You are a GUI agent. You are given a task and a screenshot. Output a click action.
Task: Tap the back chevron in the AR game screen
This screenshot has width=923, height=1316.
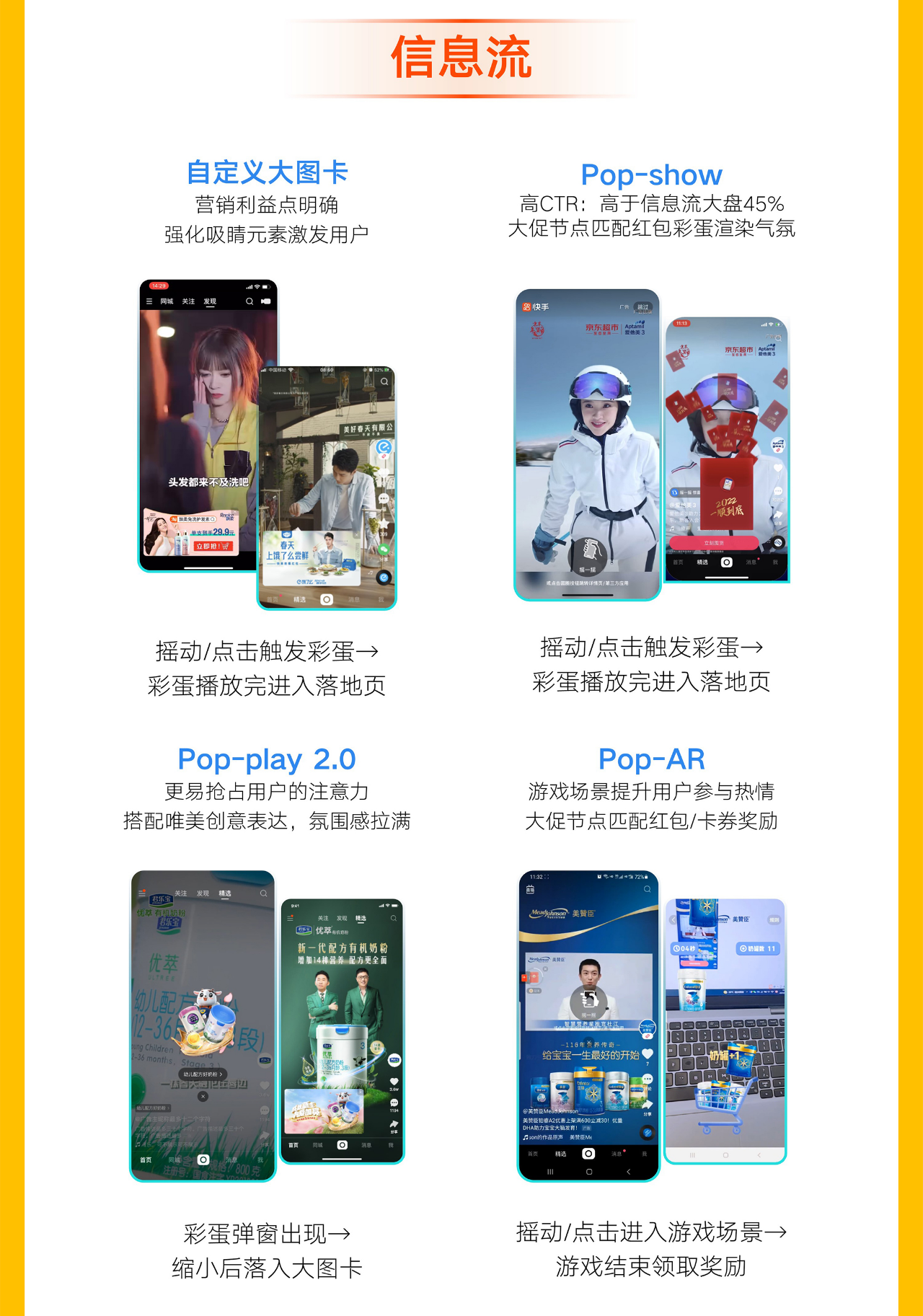672,919
